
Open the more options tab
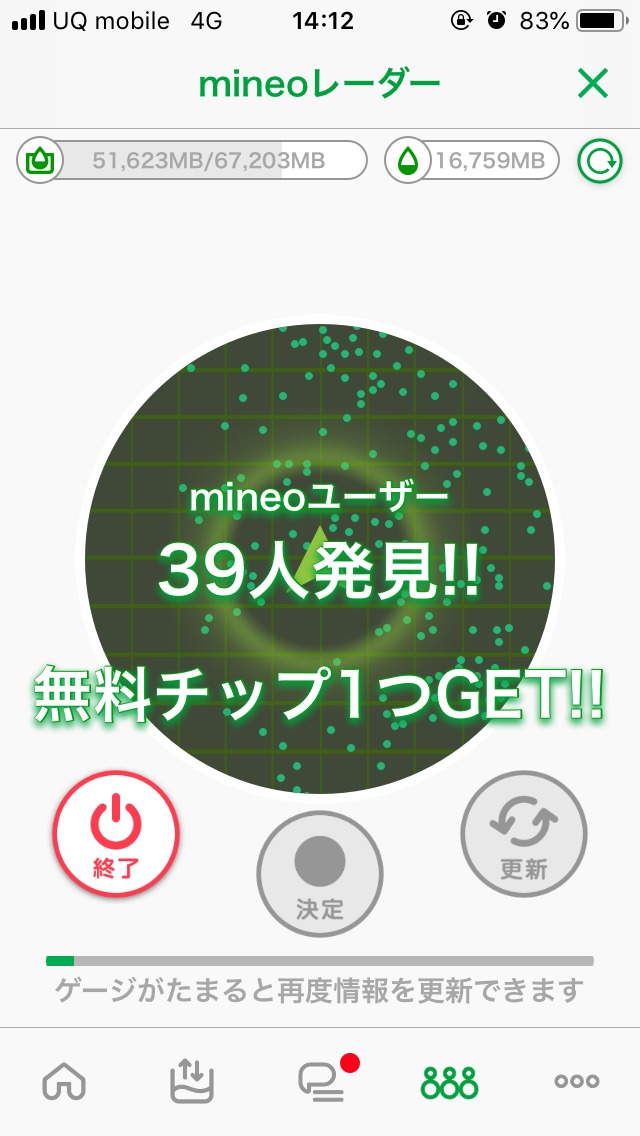[577, 1081]
